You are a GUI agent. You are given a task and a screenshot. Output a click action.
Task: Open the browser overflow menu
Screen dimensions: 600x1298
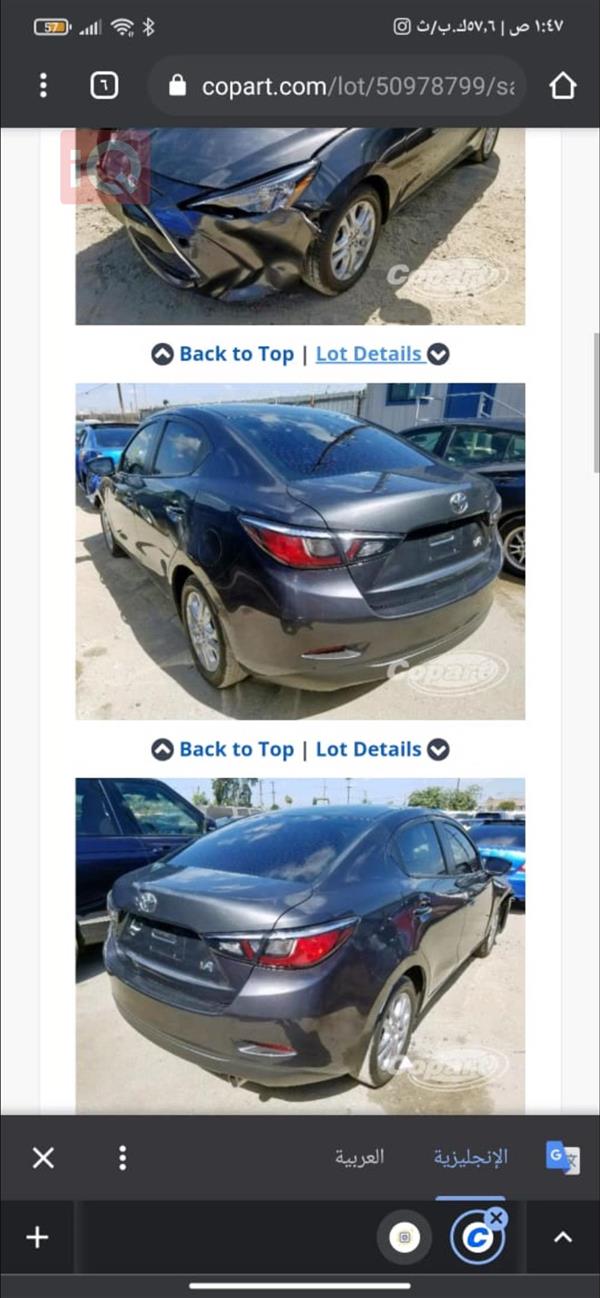pyautogui.click(x=42, y=86)
